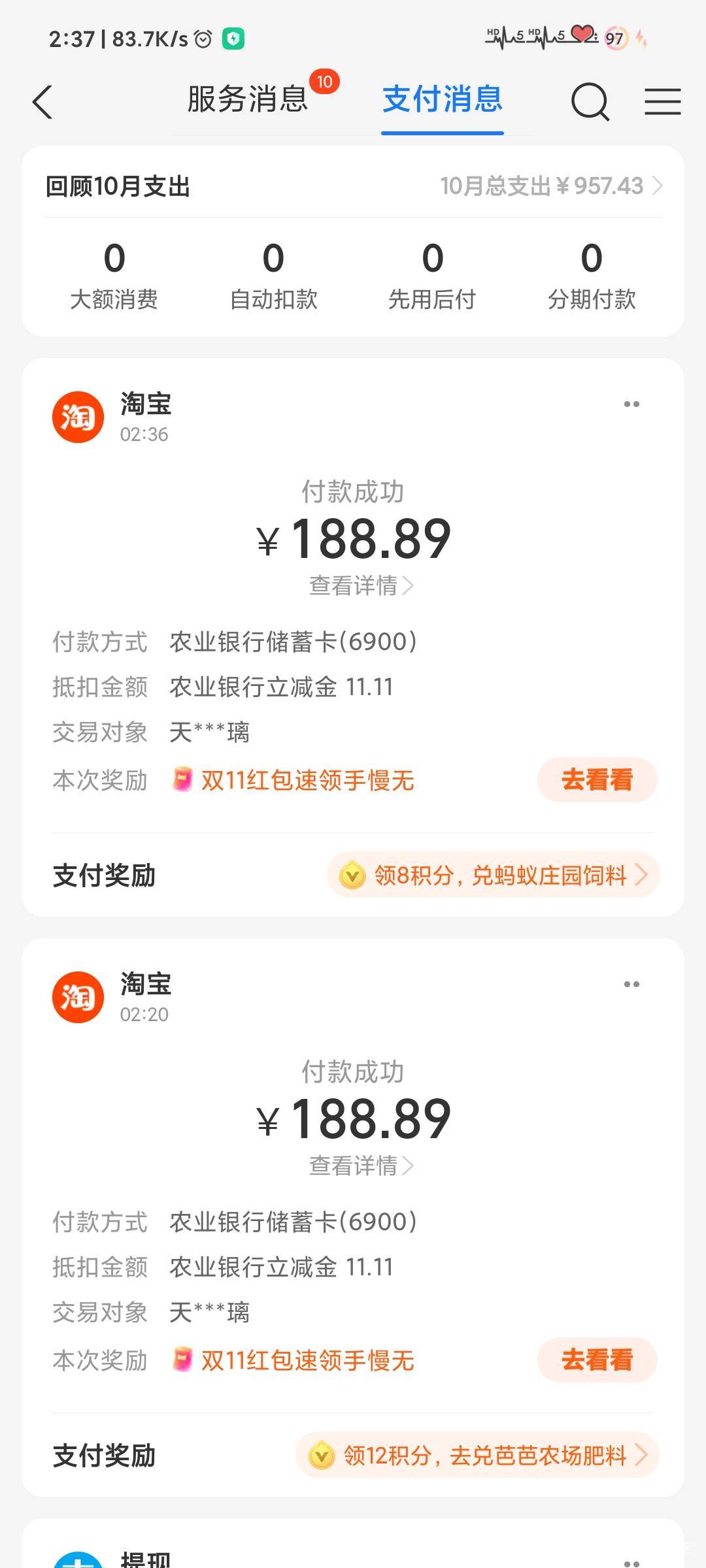
Task: Select the 支付消息 tab
Action: click(x=442, y=100)
